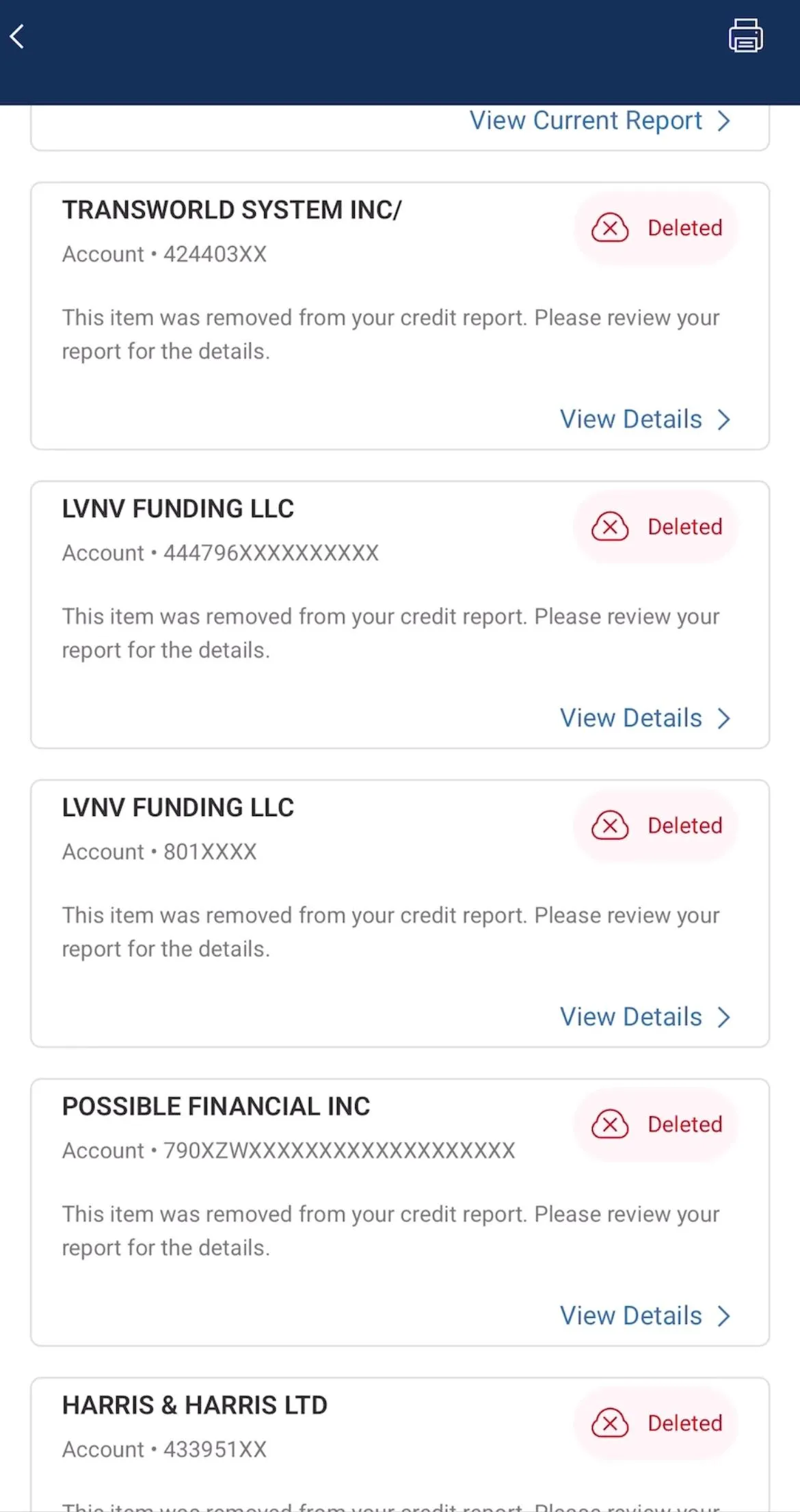Open the HARRIS & HARRIS LTD card
The height and width of the screenshot is (1512, 800).
pos(195,1405)
